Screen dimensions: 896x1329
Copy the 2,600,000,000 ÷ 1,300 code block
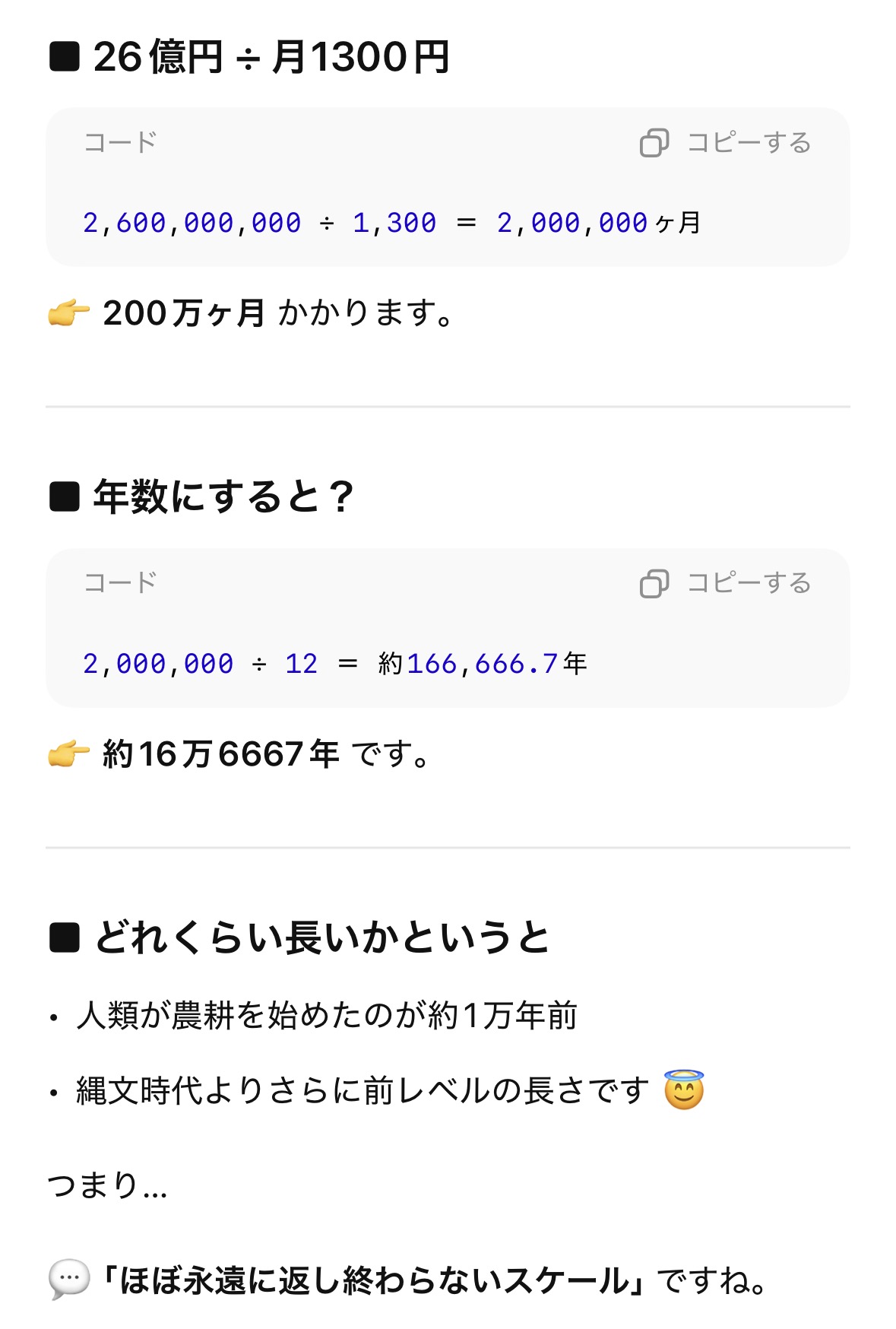click(726, 143)
